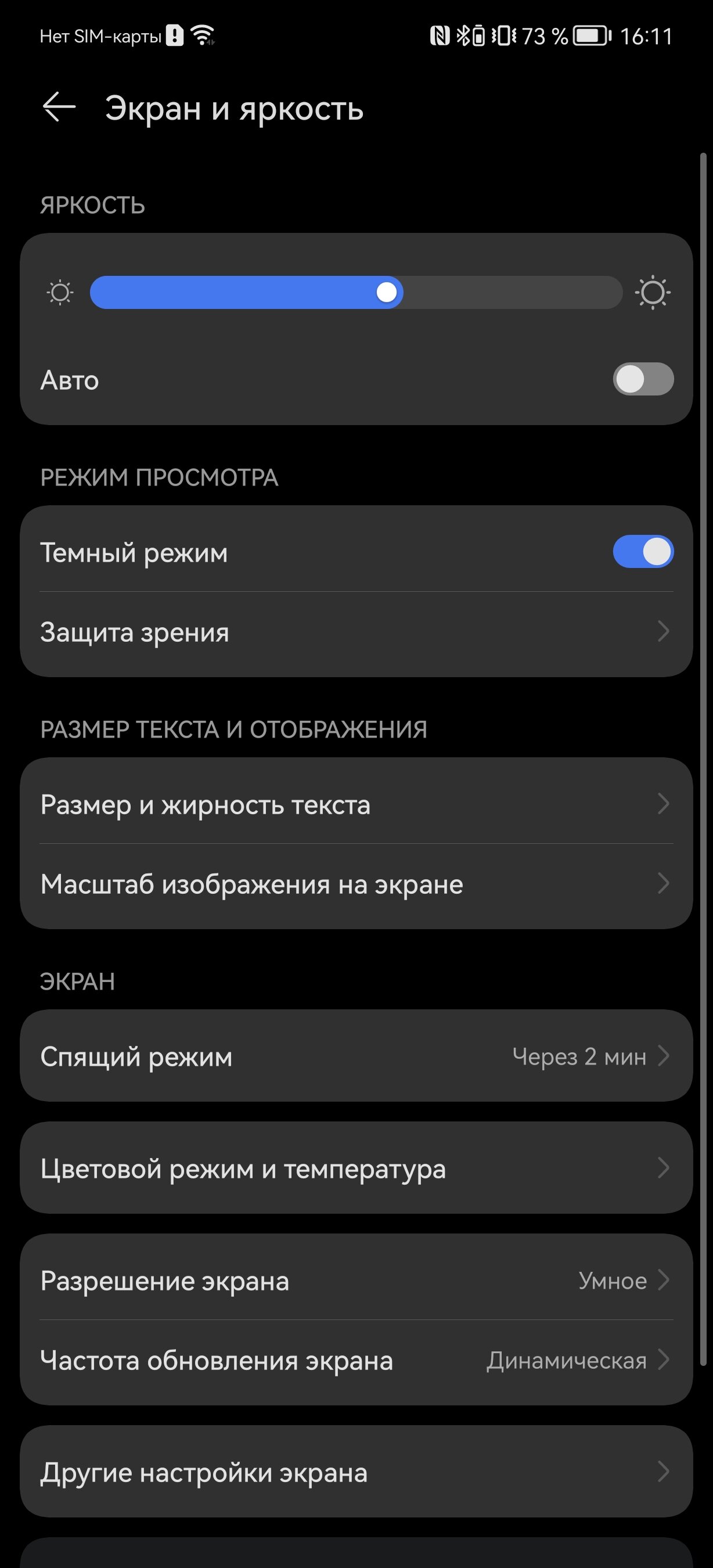Screen dimensions: 713x1568
Task: Turn off Темный режим toggle
Action: pyautogui.click(x=643, y=552)
